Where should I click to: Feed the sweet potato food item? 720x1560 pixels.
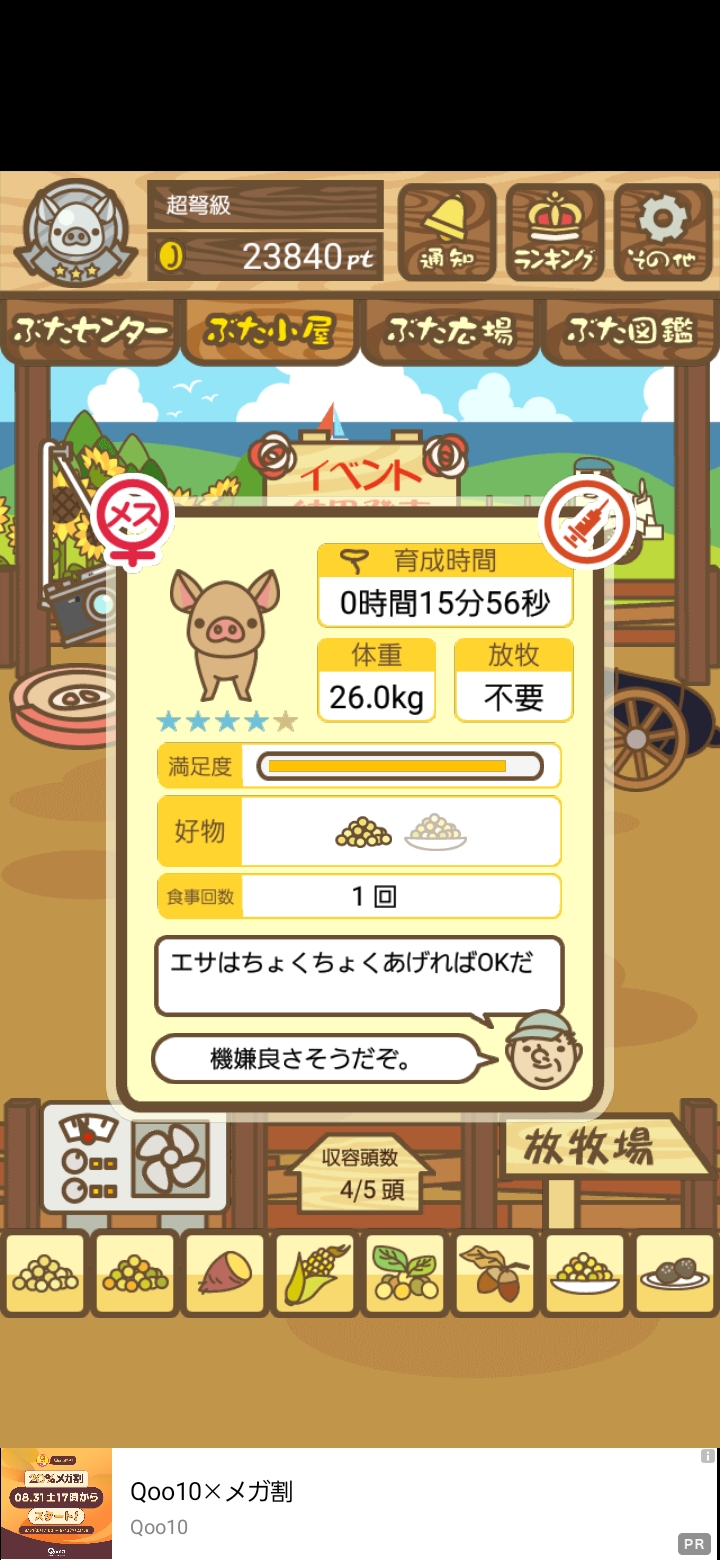tap(225, 1273)
